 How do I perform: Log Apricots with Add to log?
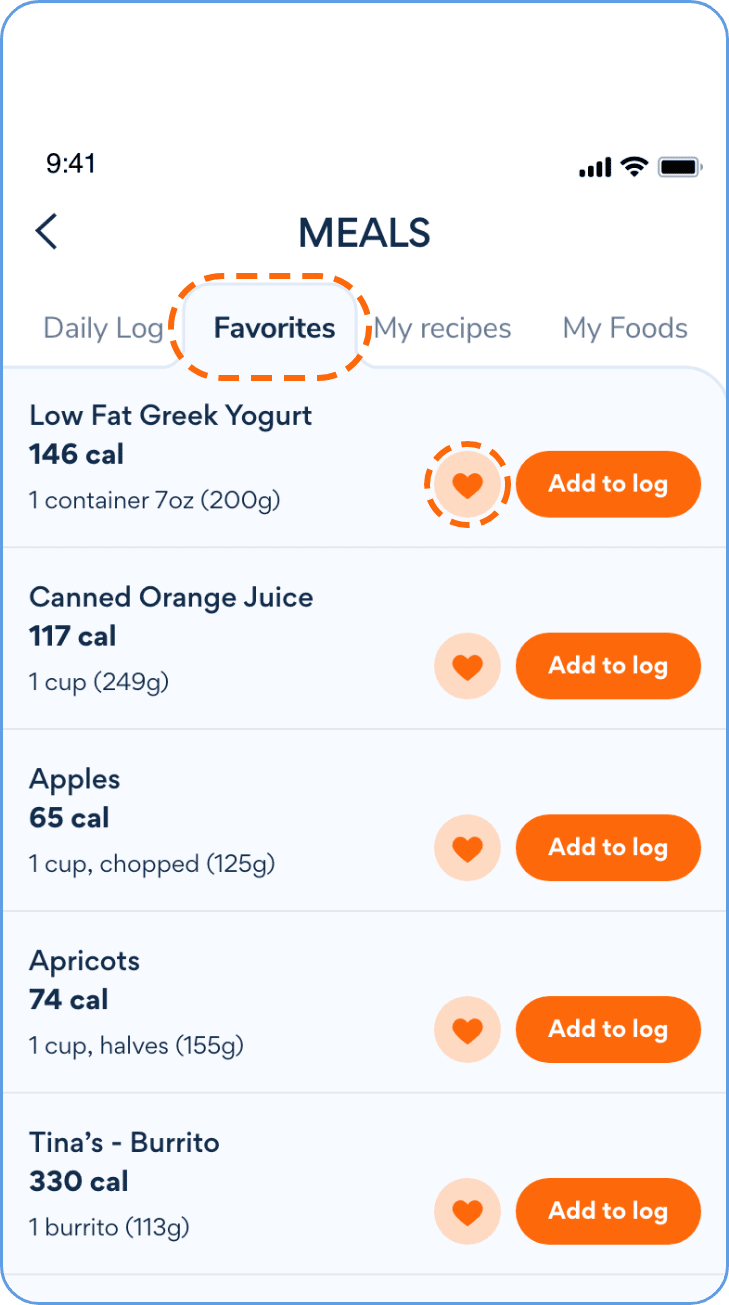pos(608,1030)
